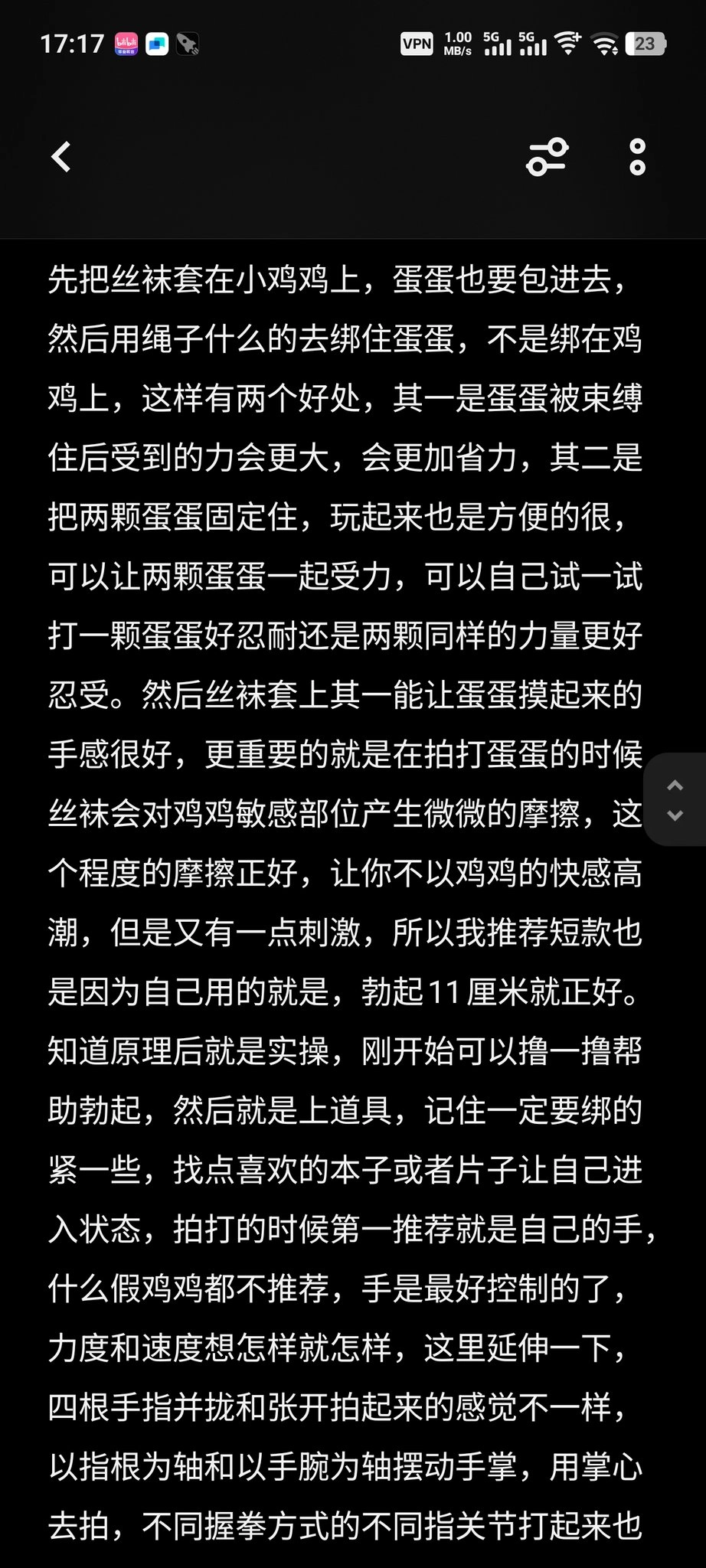706x1568 pixels.
Task: Open the reading settings sliders icon
Action: [547, 157]
